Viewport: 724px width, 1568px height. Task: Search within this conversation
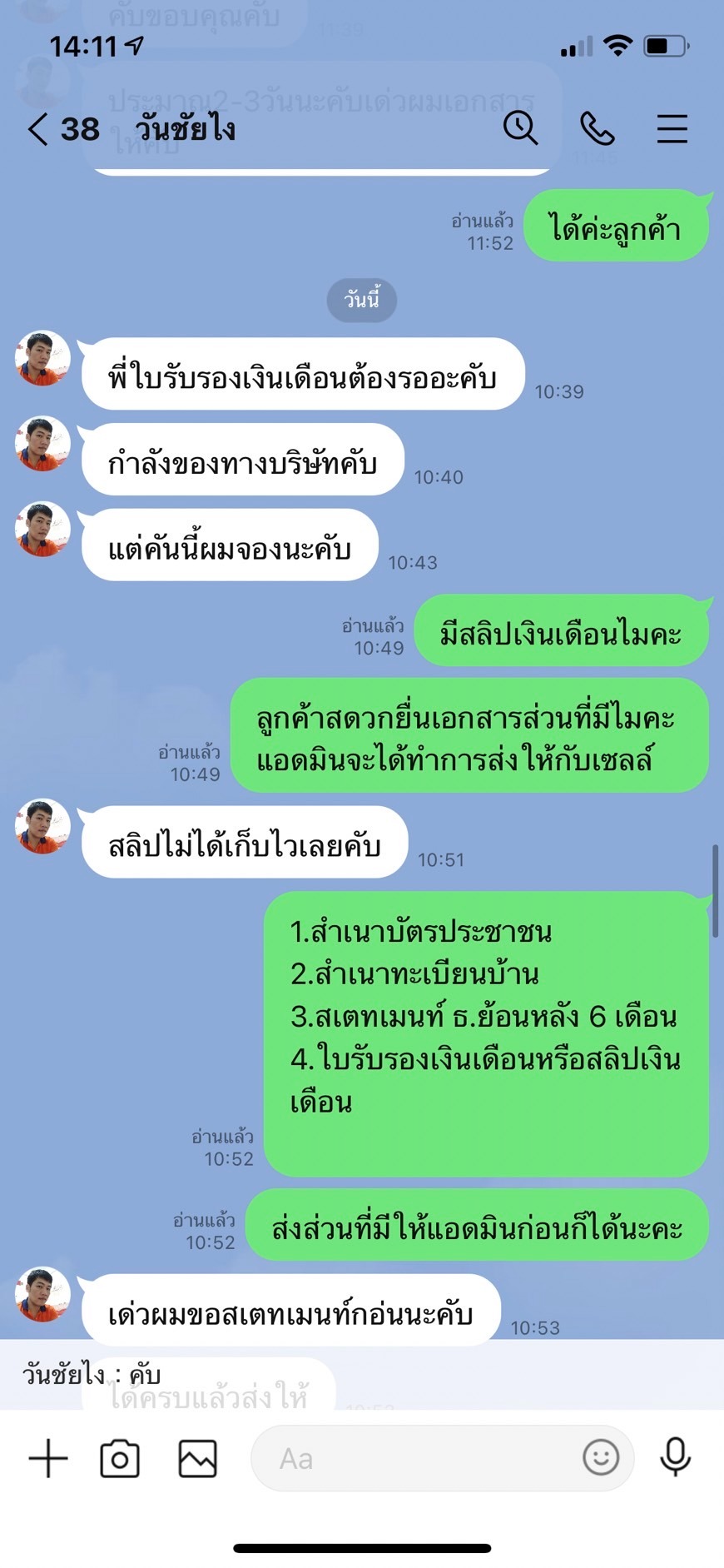click(x=520, y=128)
